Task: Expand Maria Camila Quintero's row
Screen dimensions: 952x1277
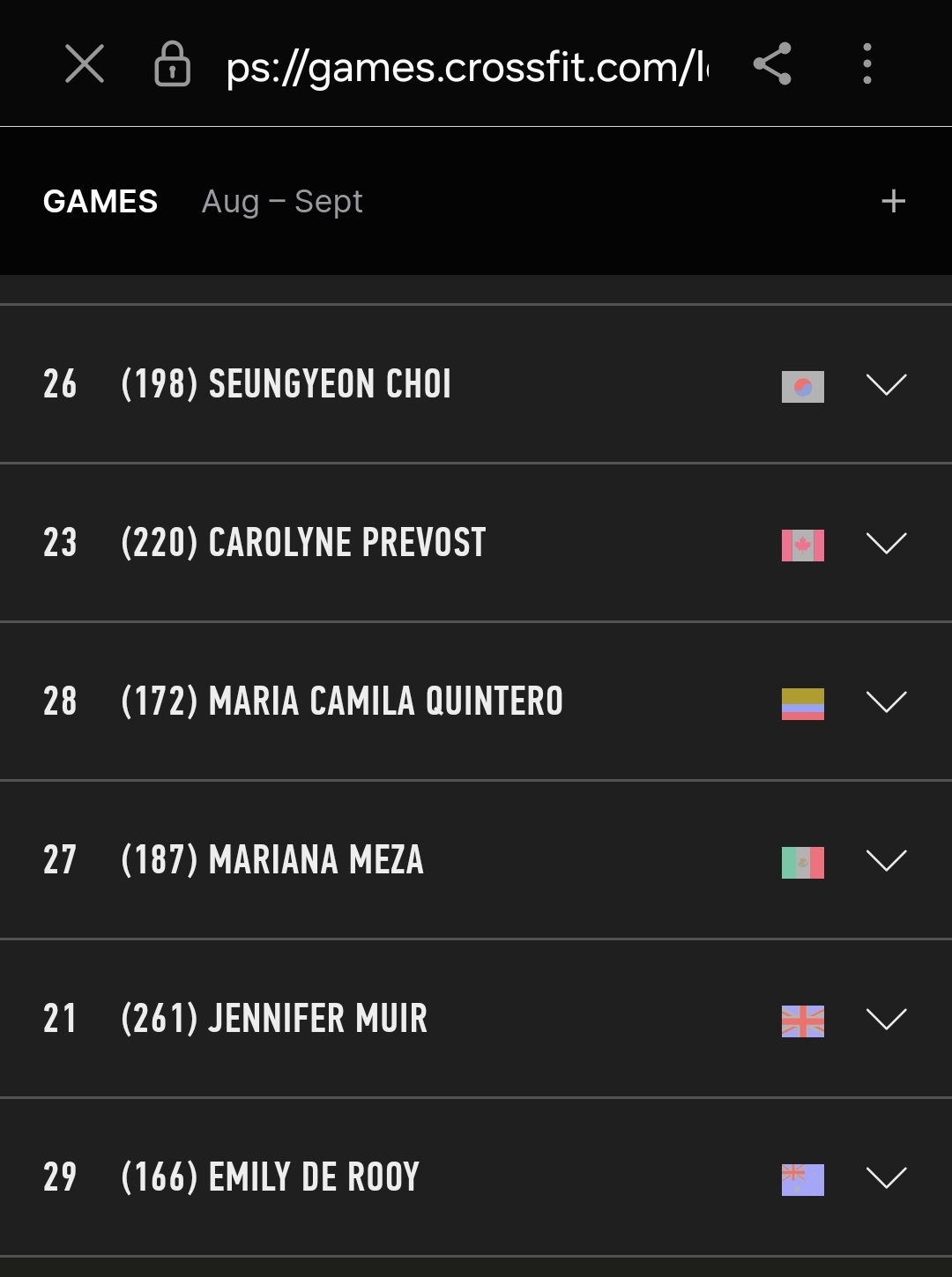Action: tap(886, 702)
